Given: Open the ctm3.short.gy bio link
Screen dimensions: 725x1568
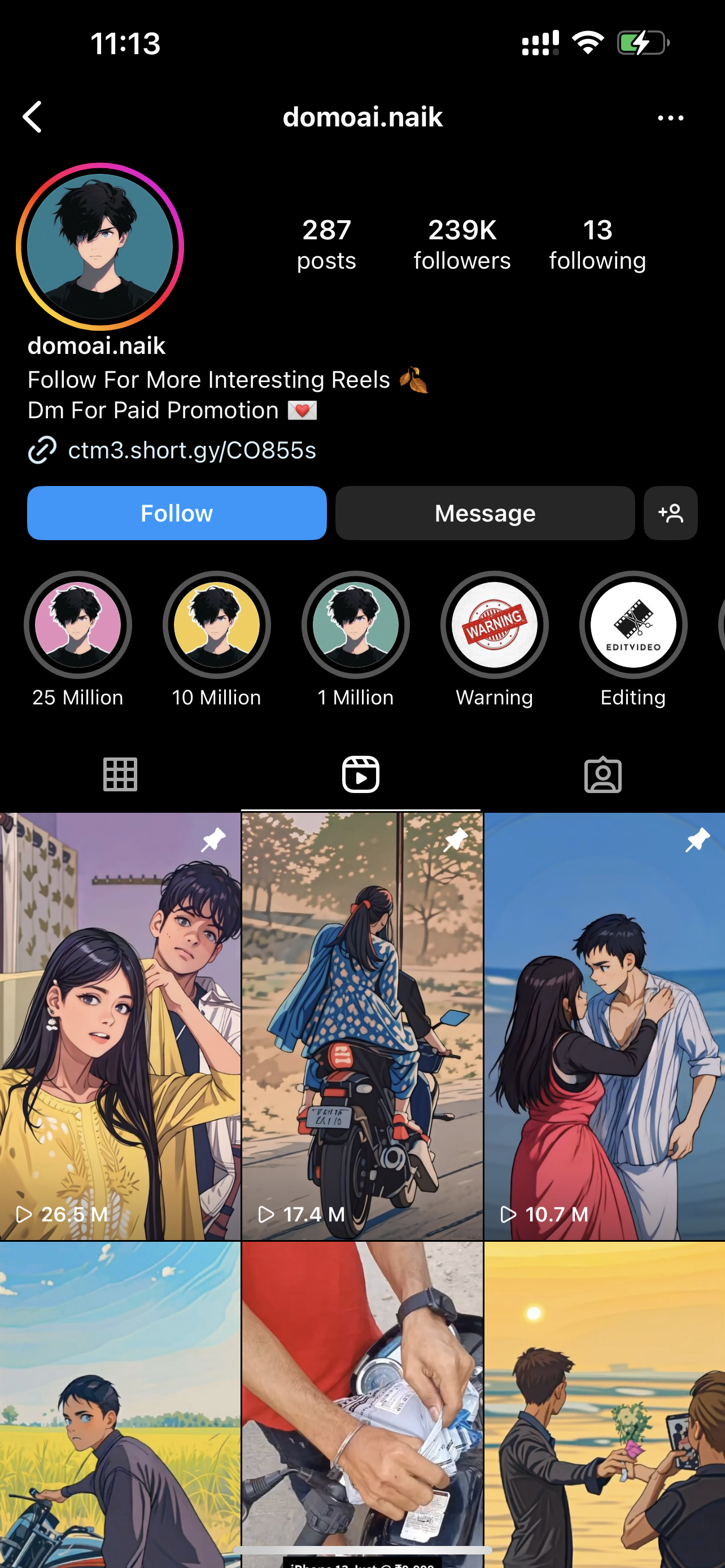Looking at the screenshot, I should tap(191, 450).
